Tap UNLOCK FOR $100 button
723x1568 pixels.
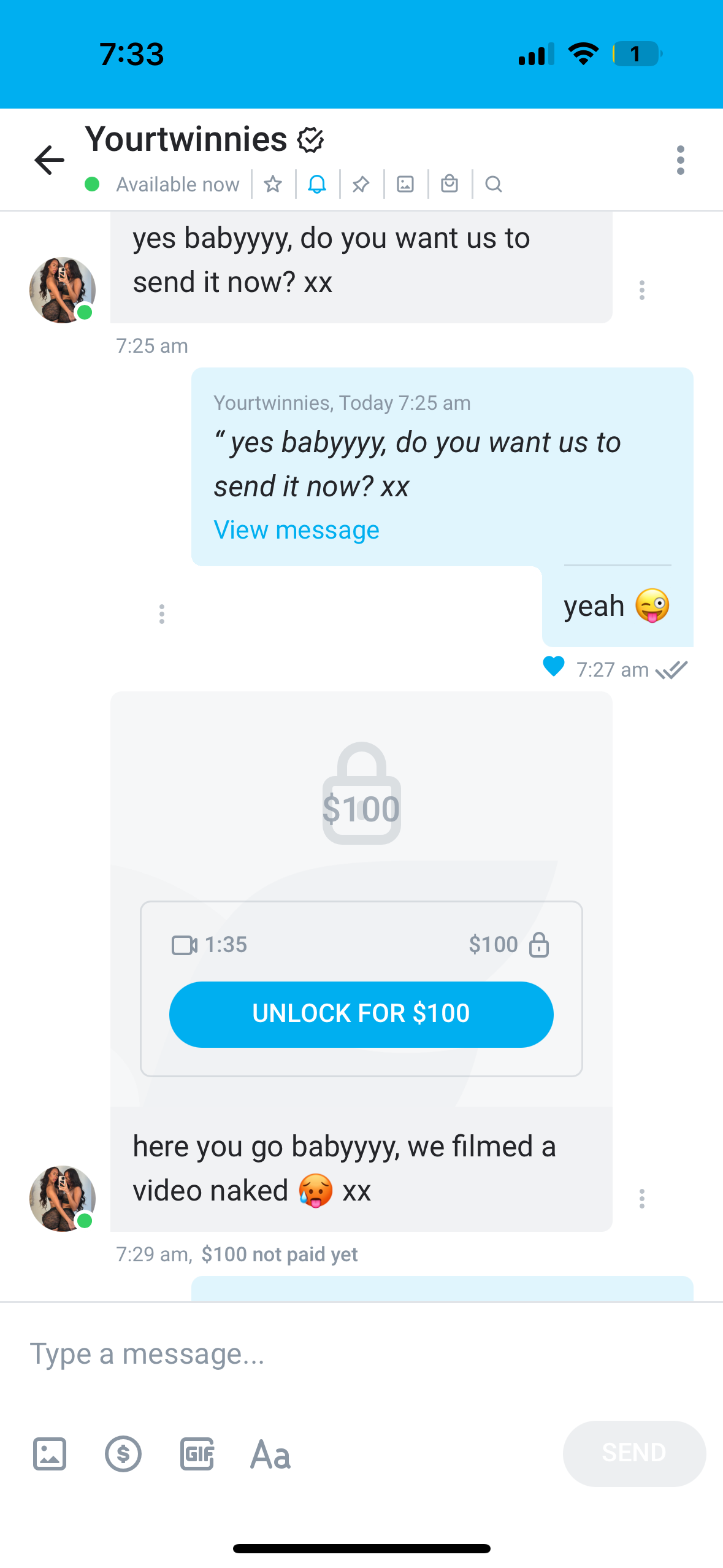[x=361, y=1014]
